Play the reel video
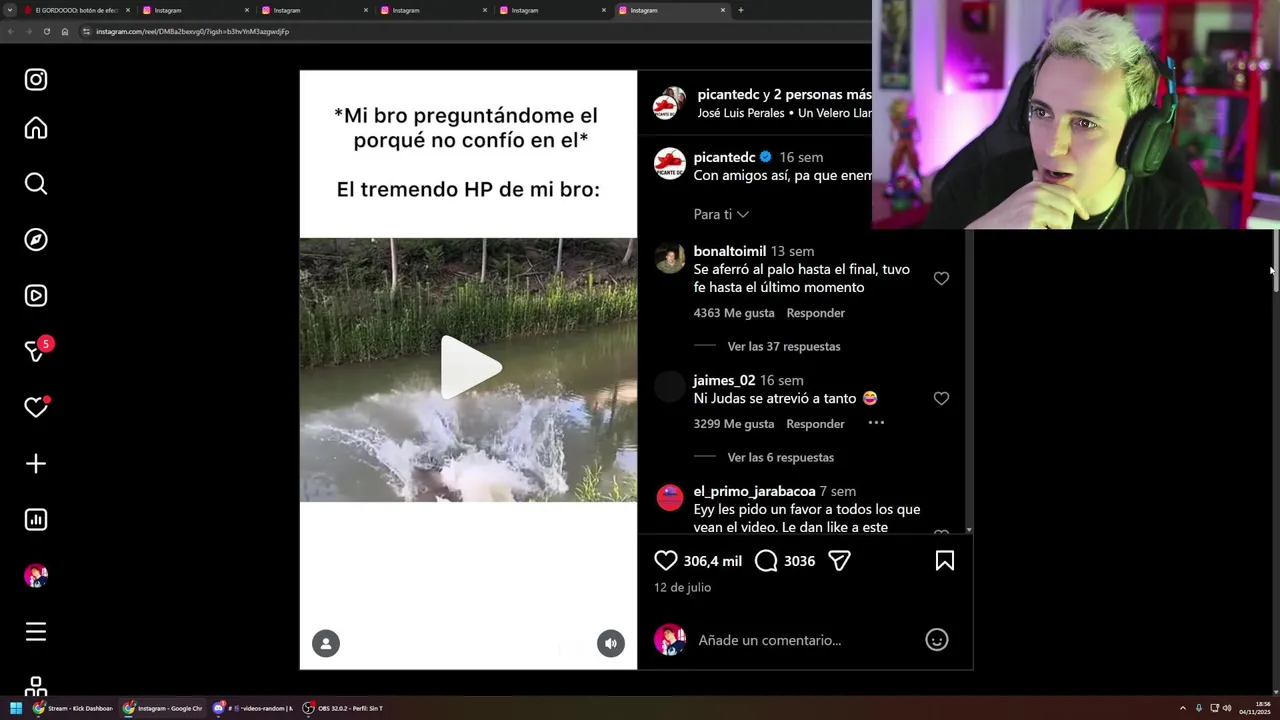Viewport: 1280px width, 720px height. click(468, 368)
